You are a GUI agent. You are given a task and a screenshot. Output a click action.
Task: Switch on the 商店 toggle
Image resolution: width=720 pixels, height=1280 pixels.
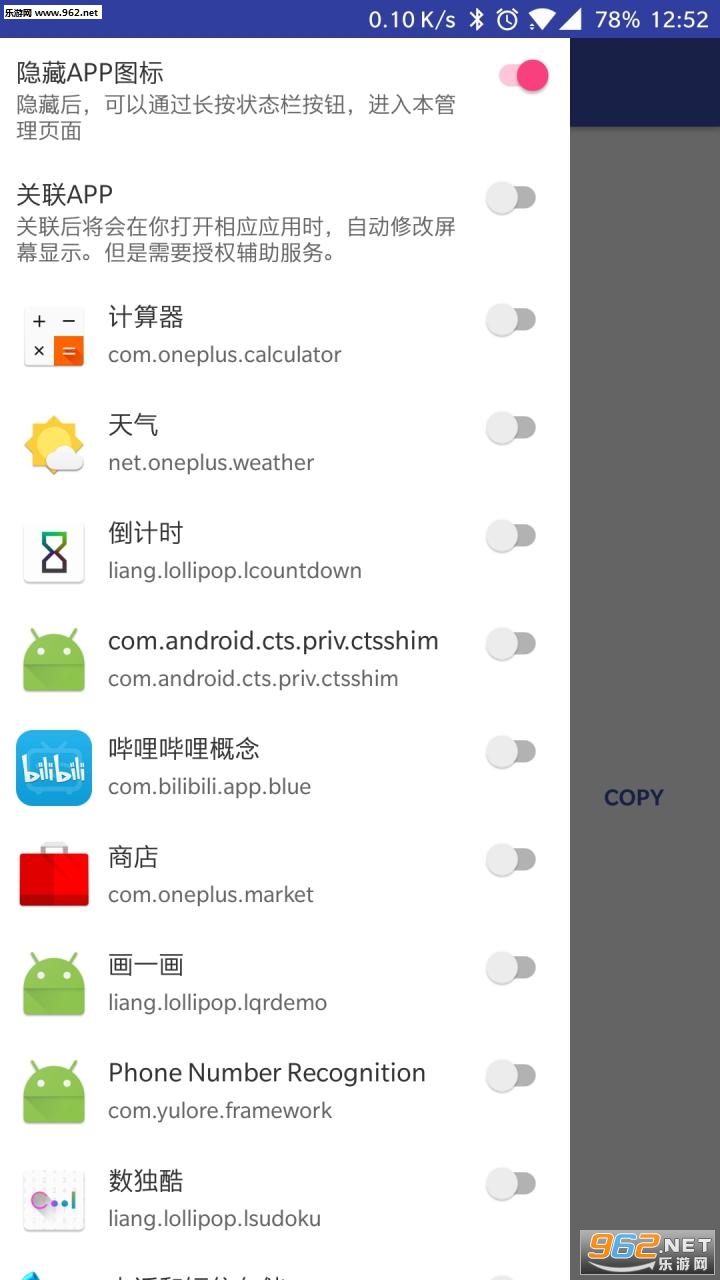(511, 860)
